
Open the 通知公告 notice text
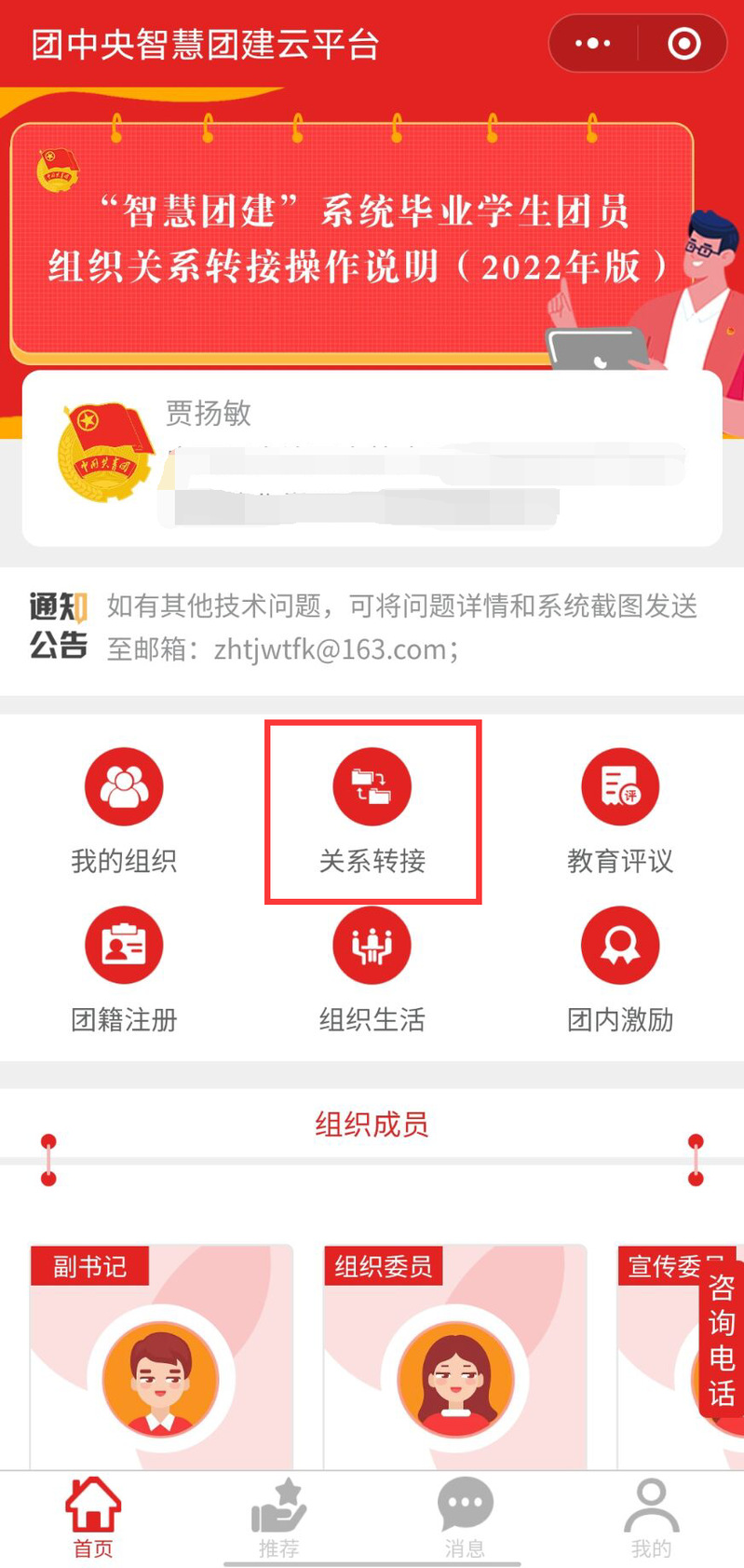click(x=400, y=627)
